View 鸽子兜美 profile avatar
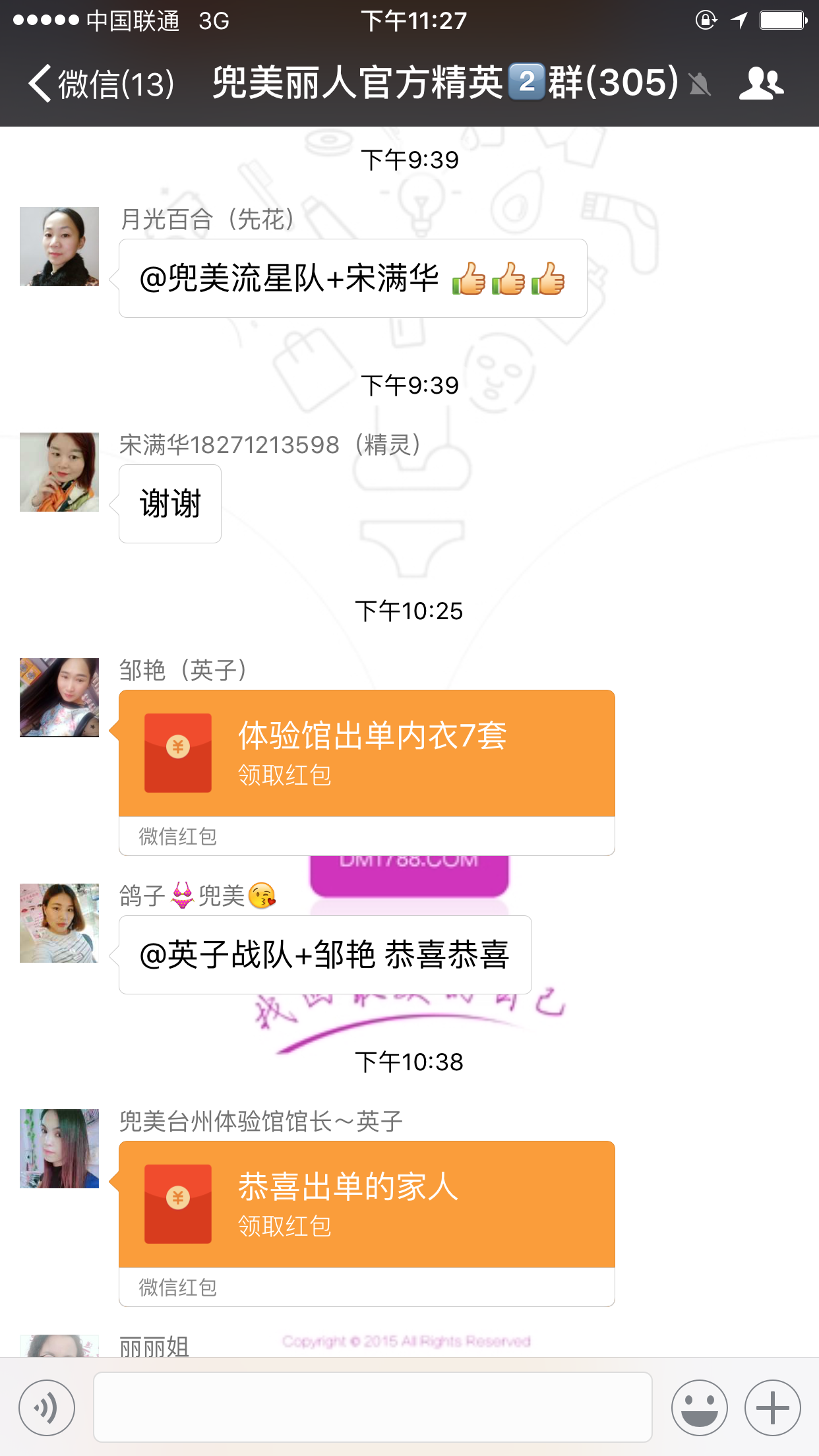This screenshot has width=819, height=1456. click(59, 923)
